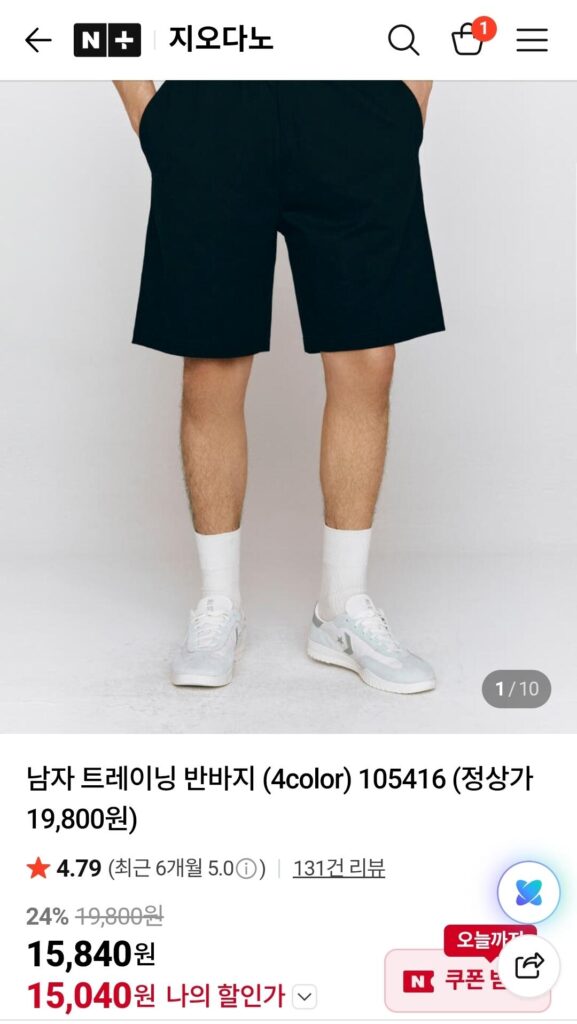
Task: Share this product
Action: pyautogui.click(x=529, y=966)
